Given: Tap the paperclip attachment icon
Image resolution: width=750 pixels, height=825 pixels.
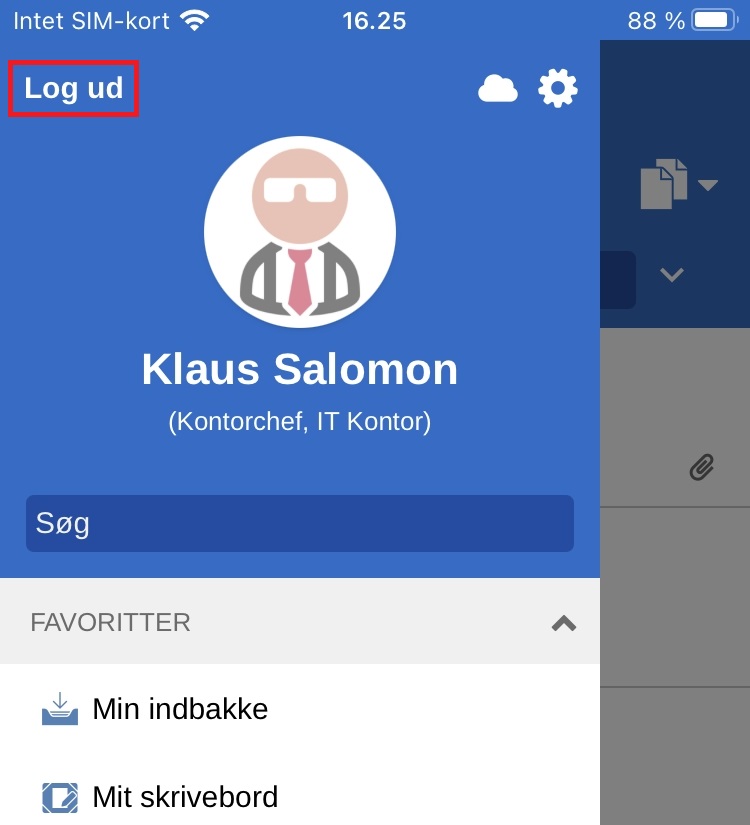Looking at the screenshot, I should pos(702,467).
